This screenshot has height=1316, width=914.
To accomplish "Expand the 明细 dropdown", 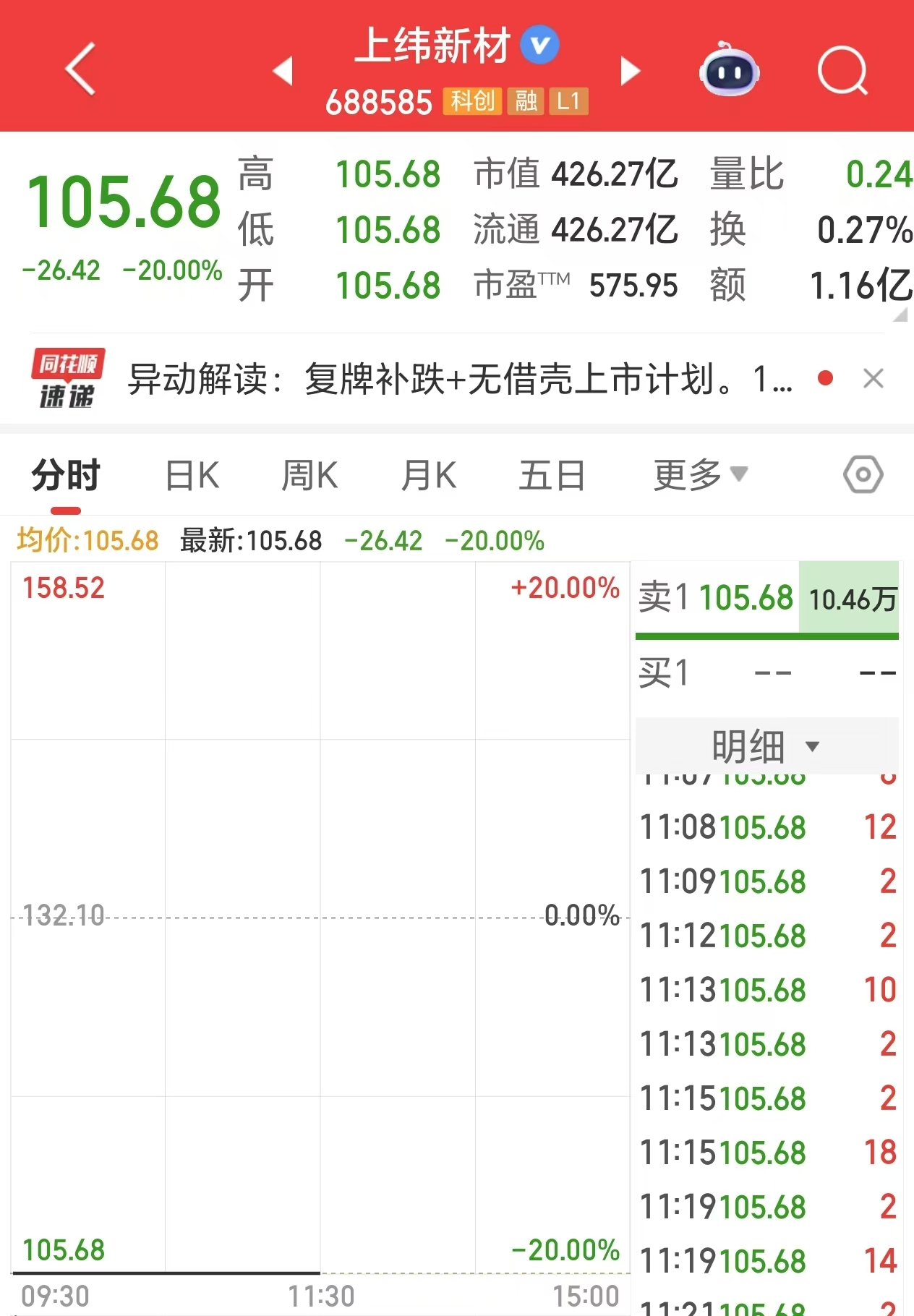I will (766, 746).
